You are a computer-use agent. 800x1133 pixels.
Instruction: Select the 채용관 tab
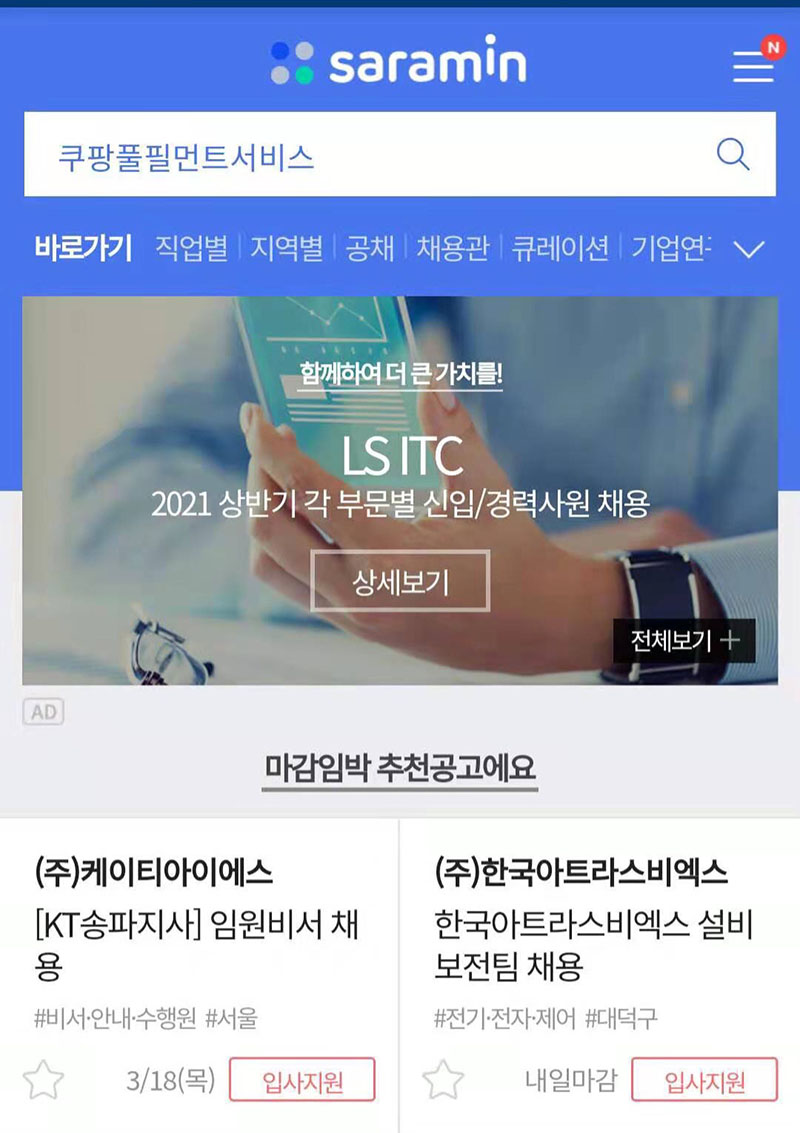(x=452, y=248)
